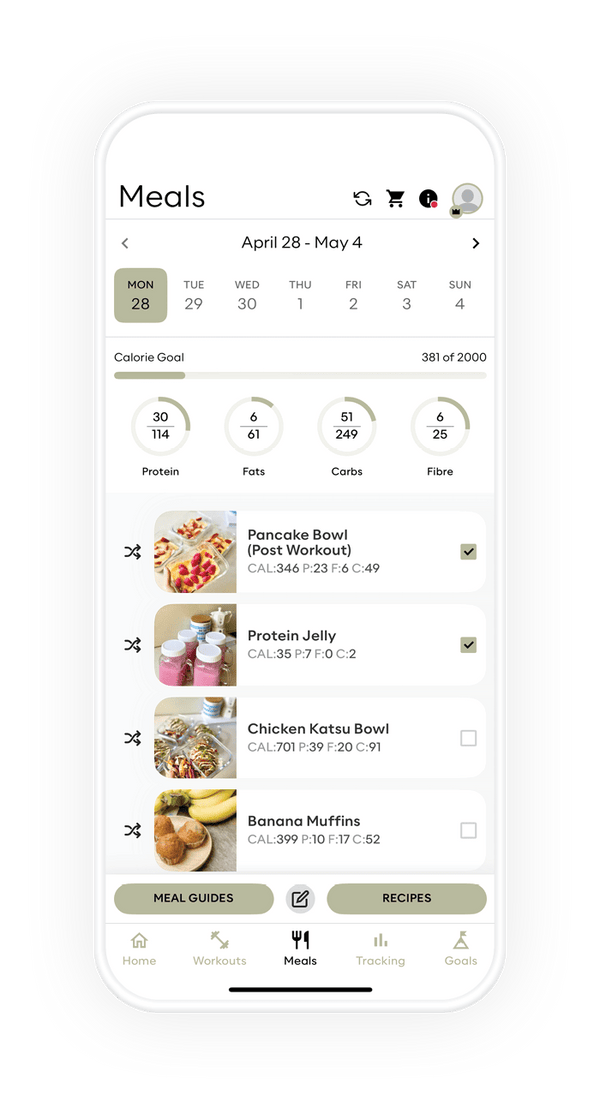600x1114 pixels.
Task: Select Sunday 4
Action: (x=460, y=295)
